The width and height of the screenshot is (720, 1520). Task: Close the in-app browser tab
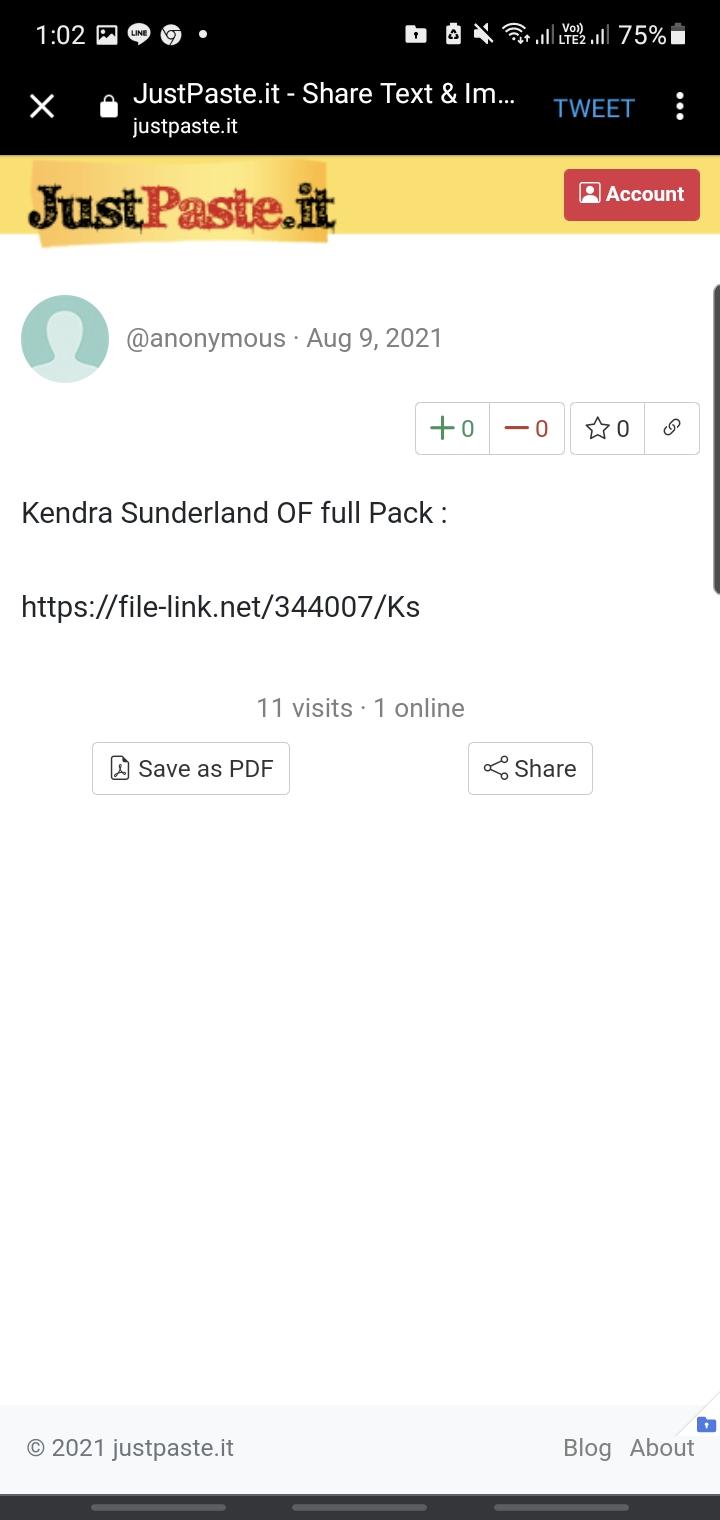[42, 106]
